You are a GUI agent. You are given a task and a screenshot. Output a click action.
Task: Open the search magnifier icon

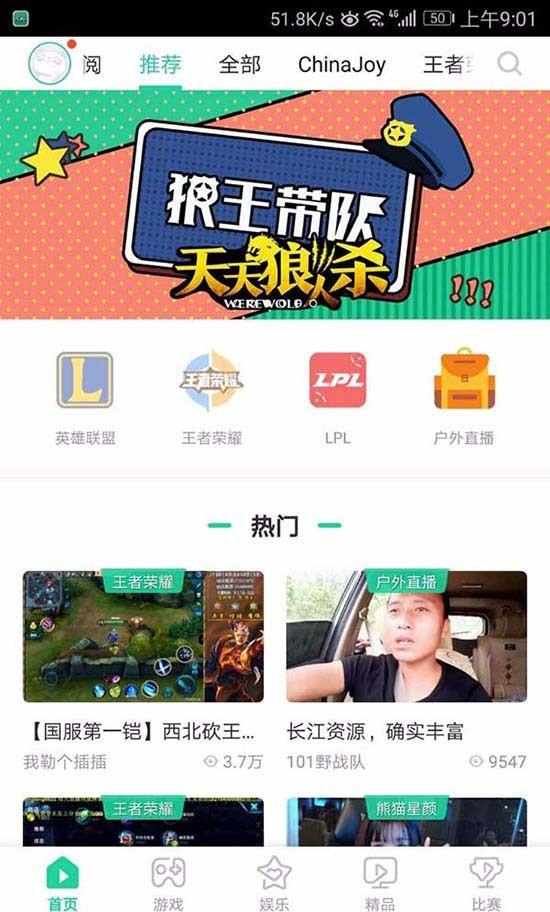(509, 64)
